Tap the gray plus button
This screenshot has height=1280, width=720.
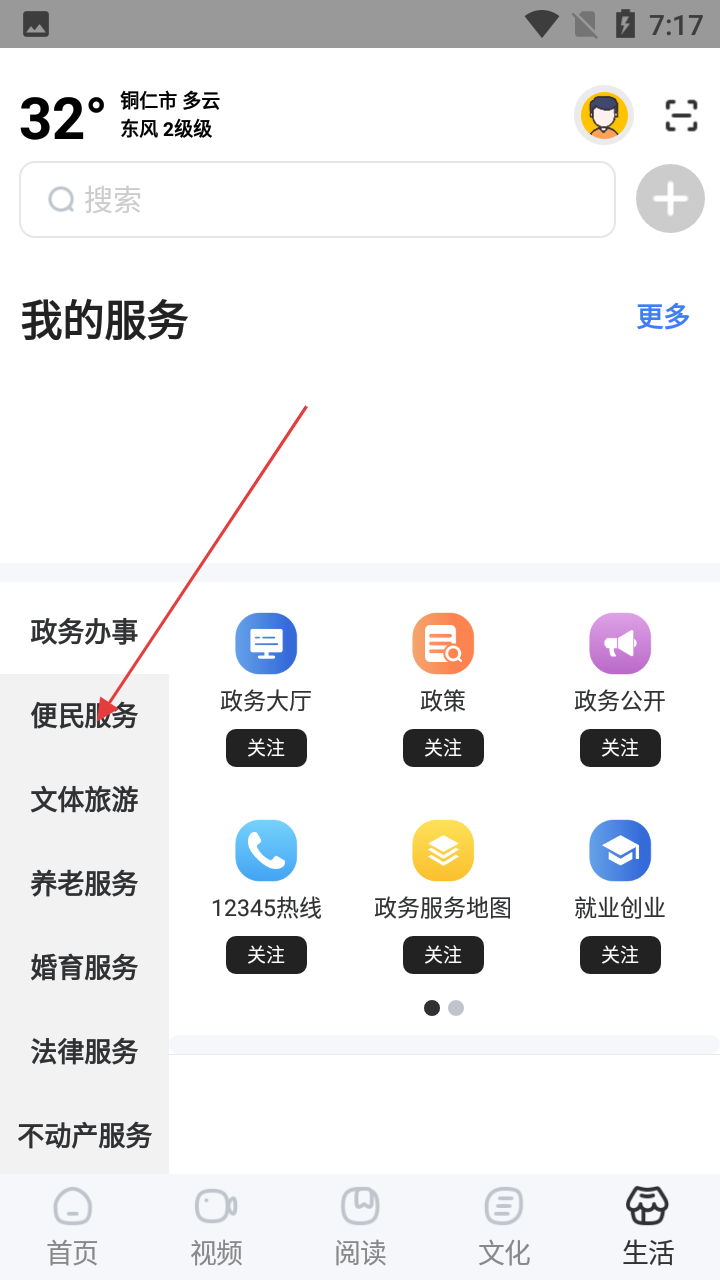(x=670, y=199)
